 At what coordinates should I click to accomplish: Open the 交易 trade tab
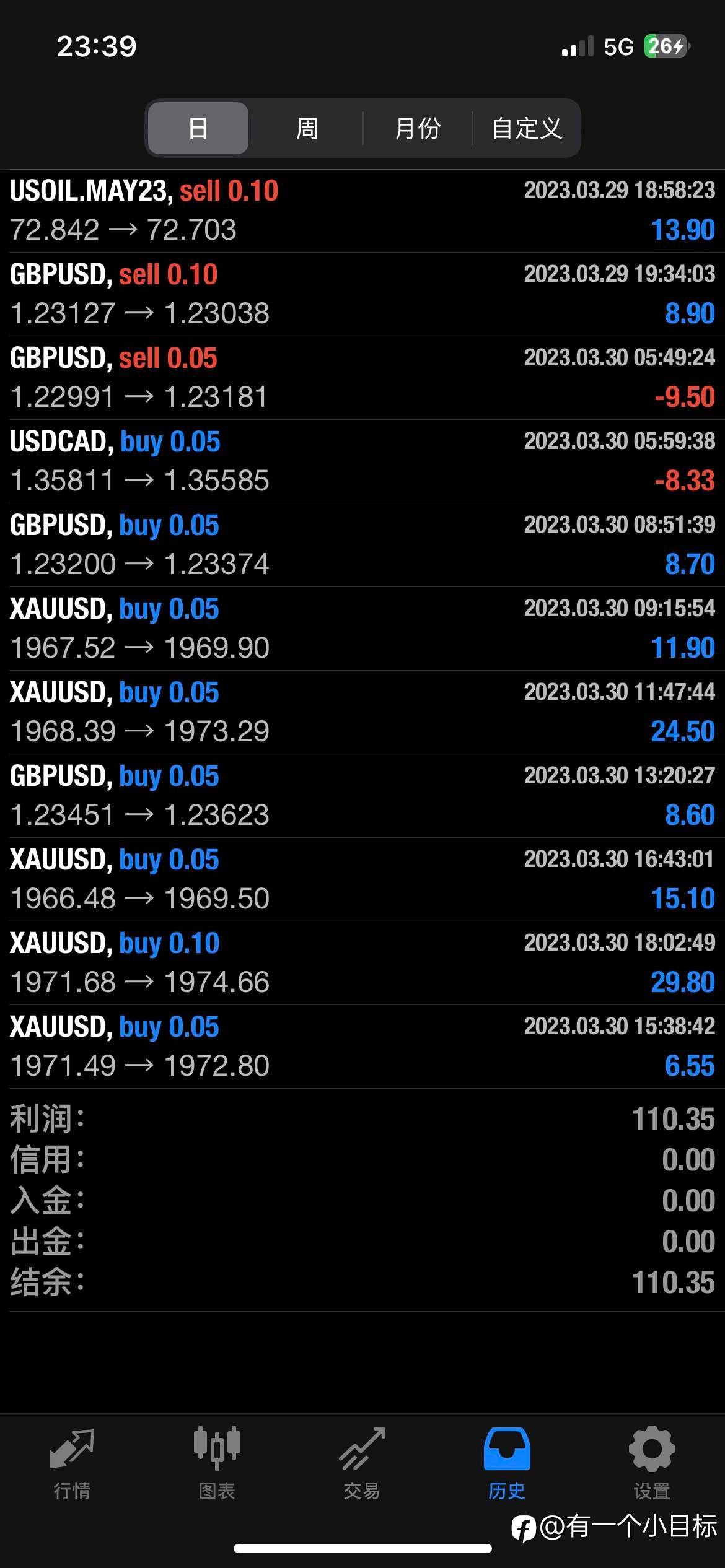tap(362, 1463)
